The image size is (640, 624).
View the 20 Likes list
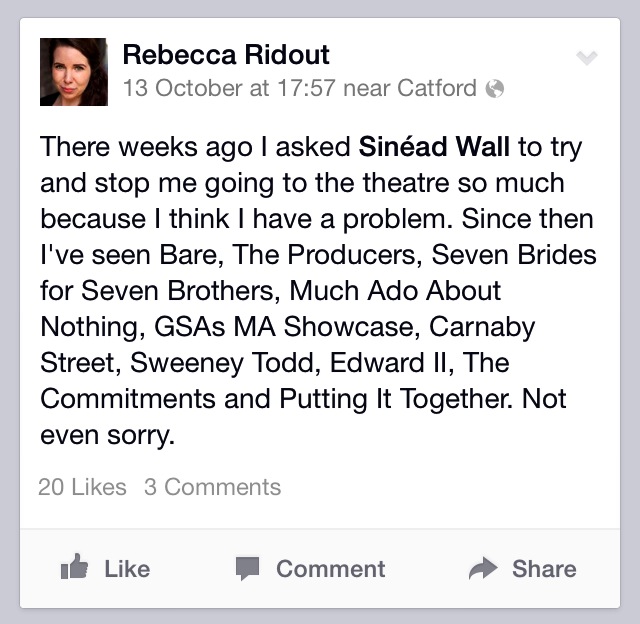[x=82, y=487]
